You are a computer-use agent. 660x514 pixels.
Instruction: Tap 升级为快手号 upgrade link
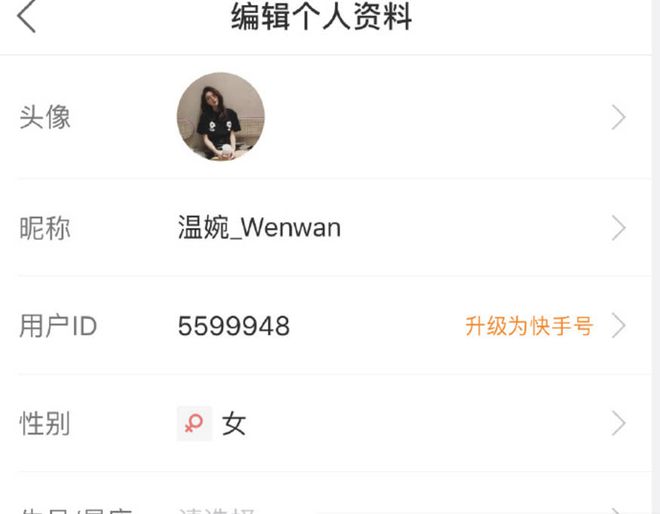tap(528, 326)
